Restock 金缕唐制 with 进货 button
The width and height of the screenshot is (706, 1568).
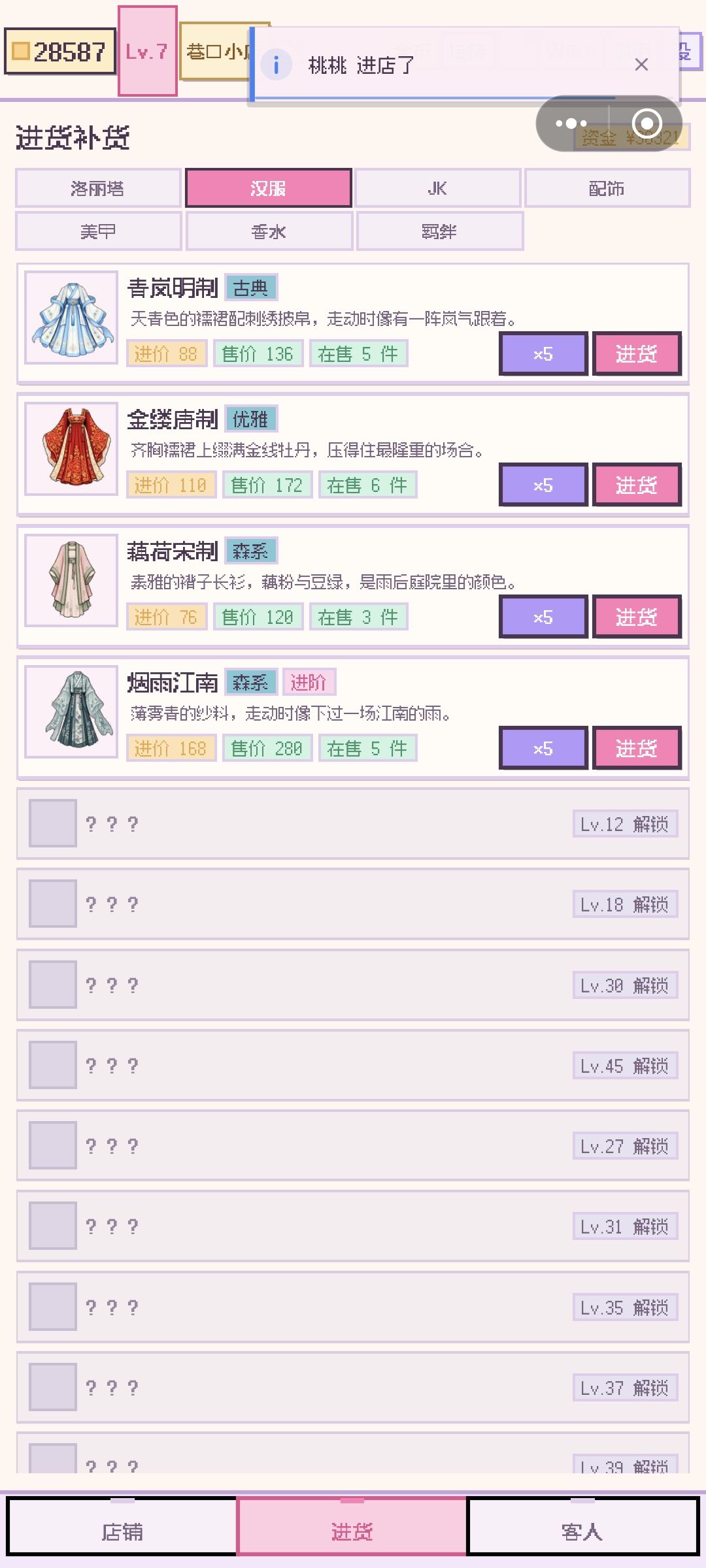pyautogui.click(x=637, y=485)
